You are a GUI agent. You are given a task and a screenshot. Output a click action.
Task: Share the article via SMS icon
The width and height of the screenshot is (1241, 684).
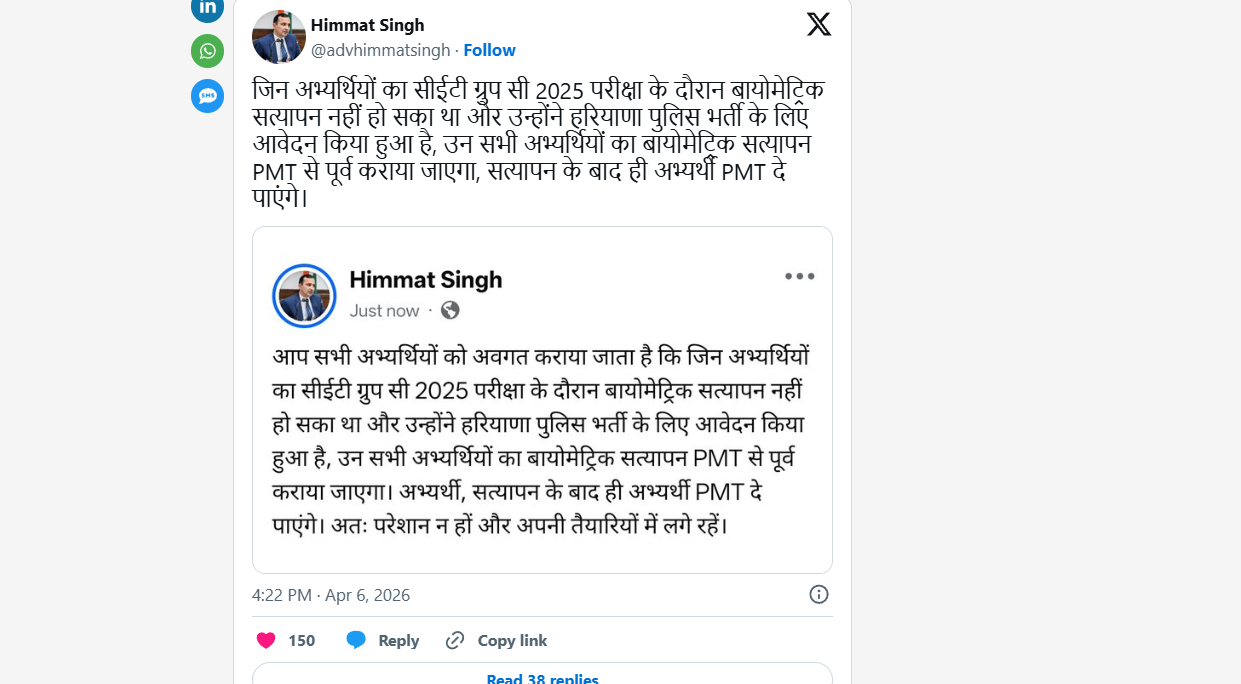click(207, 96)
